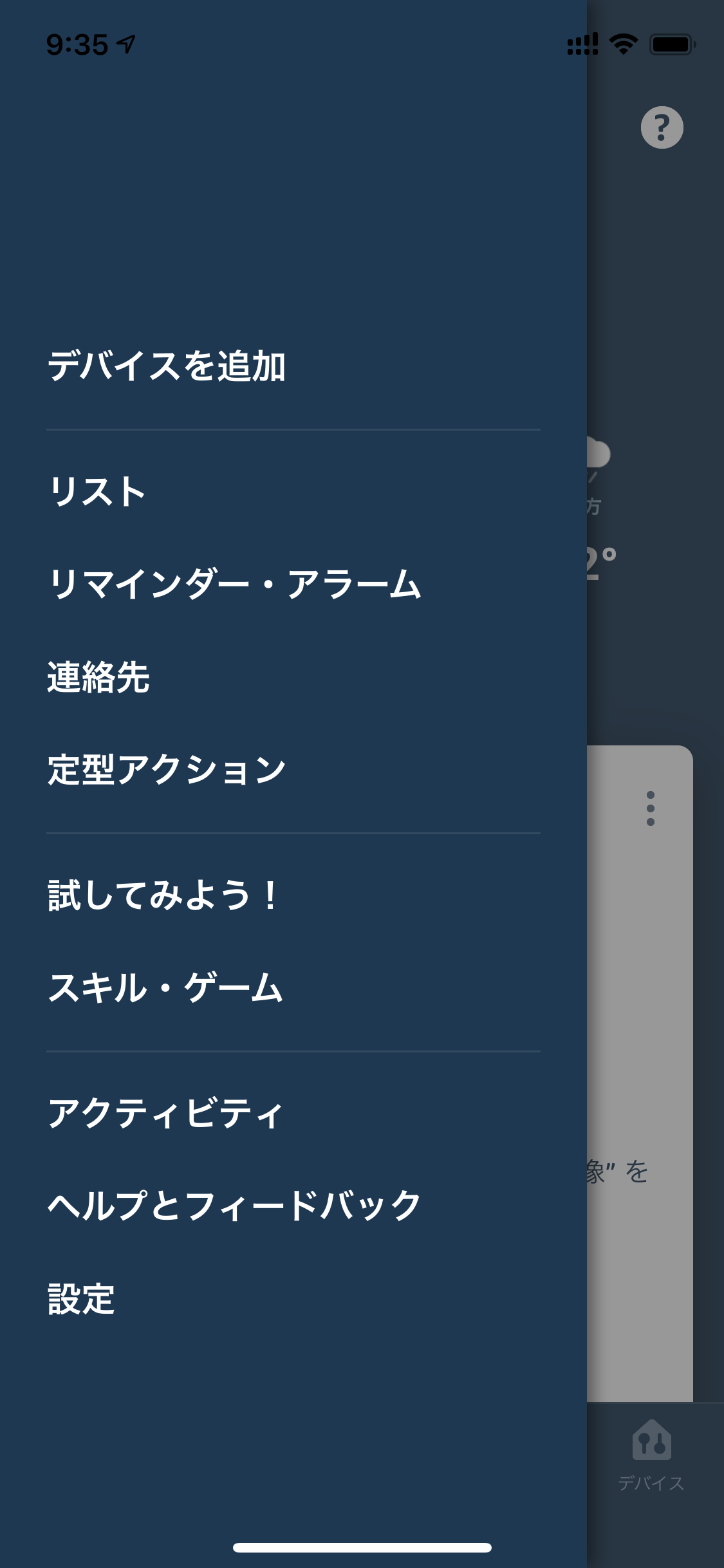Open 連絡先 contacts
The width and height of the screenshot is (724, 1568).
pyautogui.click(x=98, y=677)
